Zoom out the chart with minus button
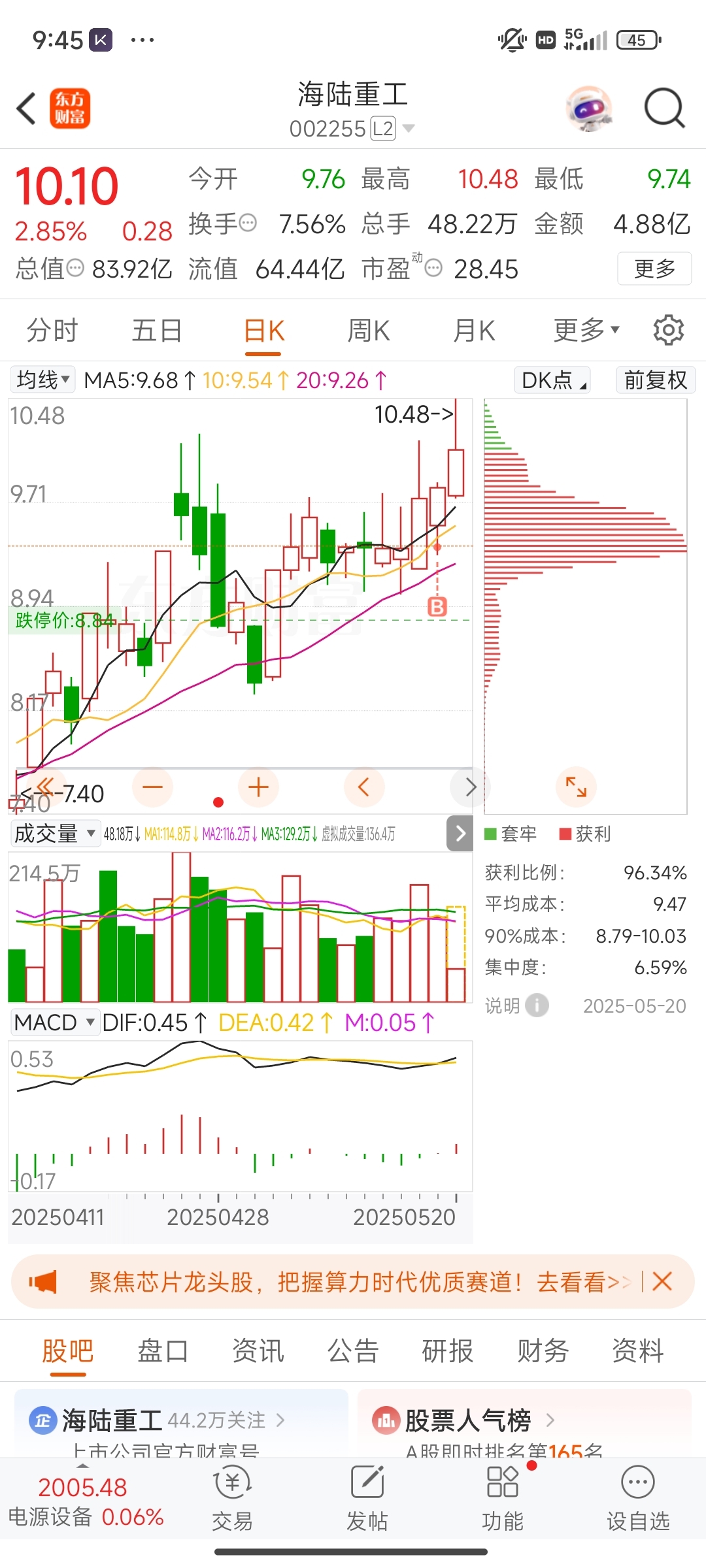 (152, 787)
